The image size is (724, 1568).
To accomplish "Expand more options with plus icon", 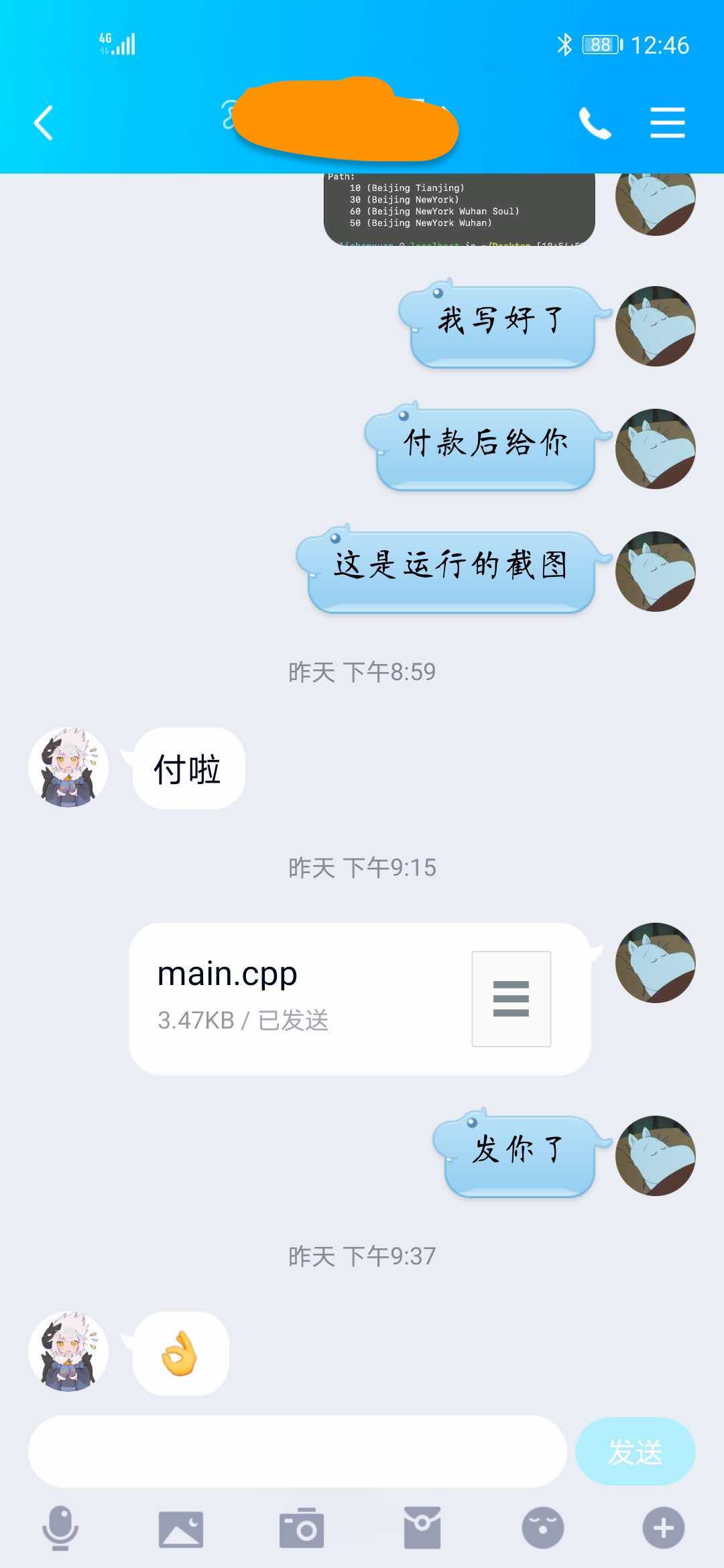I will point(663,1528).
